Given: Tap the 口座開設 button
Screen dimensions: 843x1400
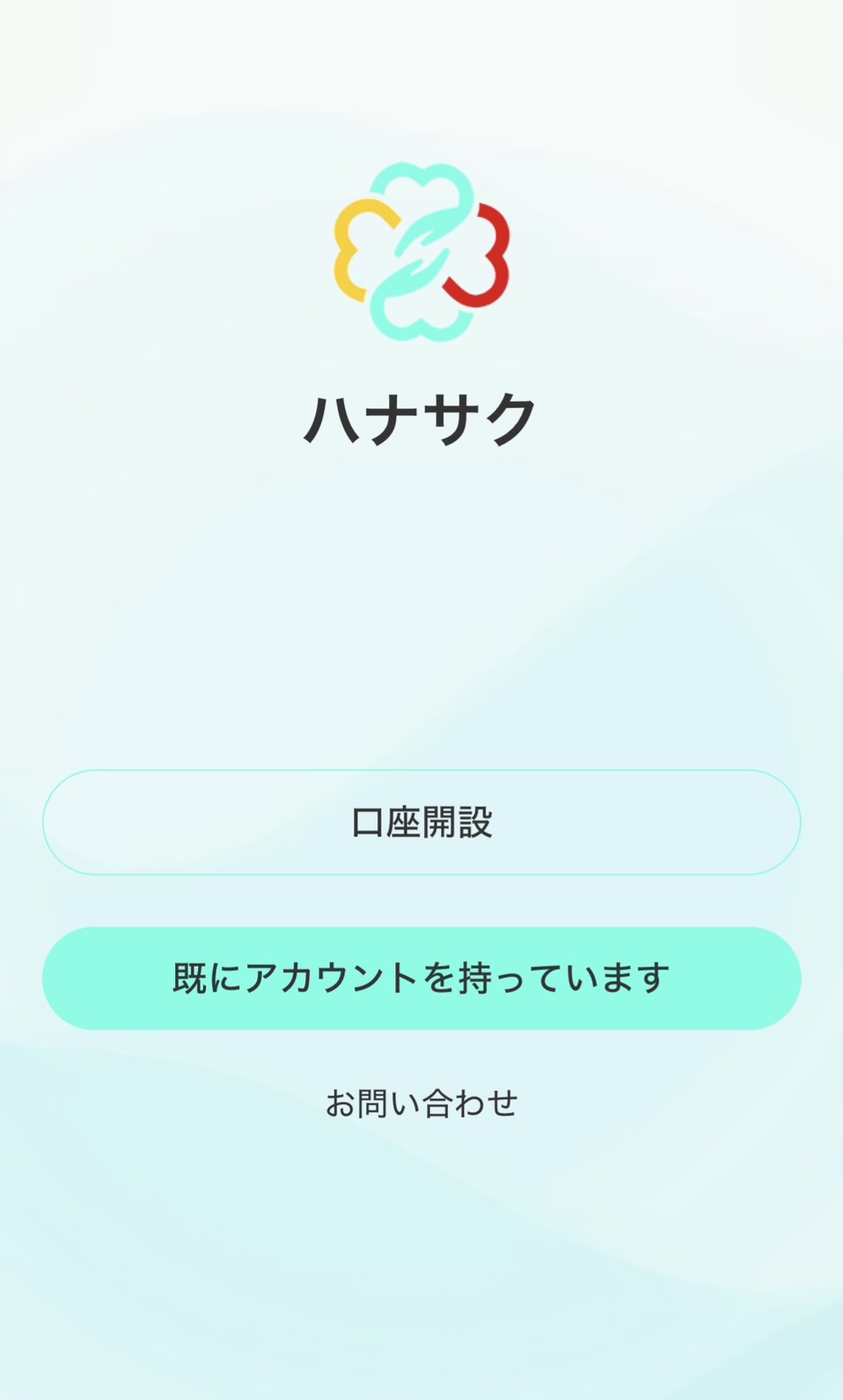Looking at the screenshot, I should coord(421,822).
